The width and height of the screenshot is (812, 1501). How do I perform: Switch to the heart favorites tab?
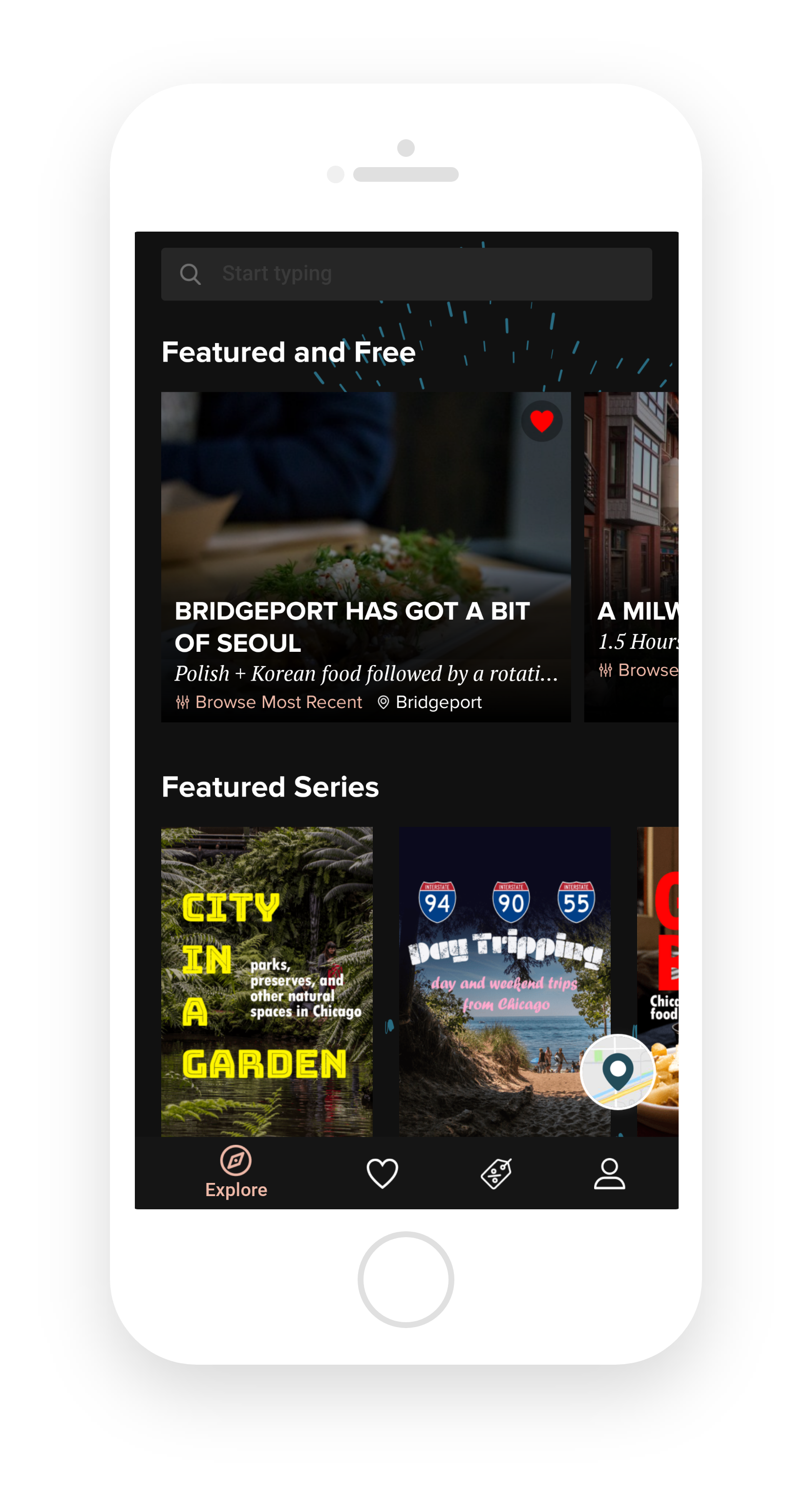(382, 1173)
